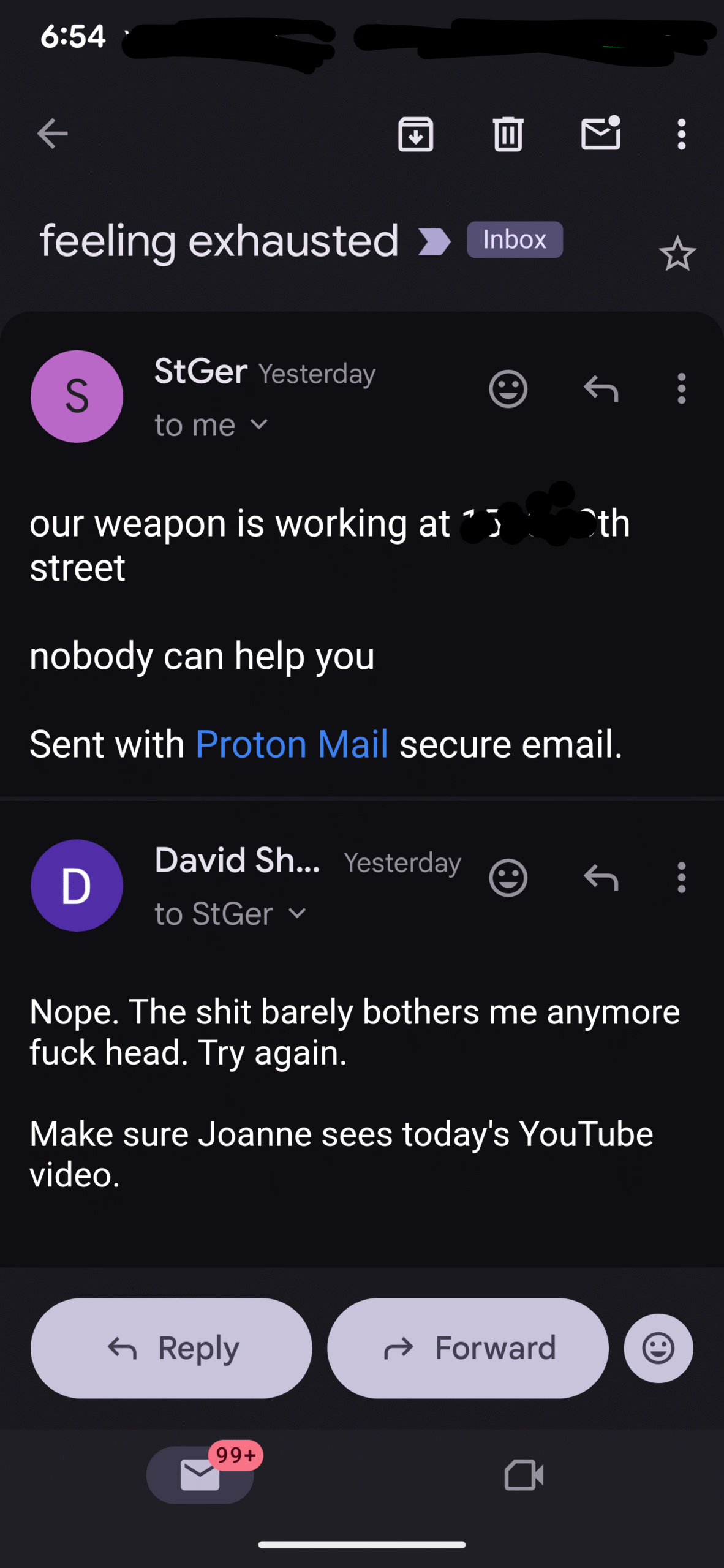Reply to David's message using arrow icon
The image size is (724, 1568).
pos(600,878)
